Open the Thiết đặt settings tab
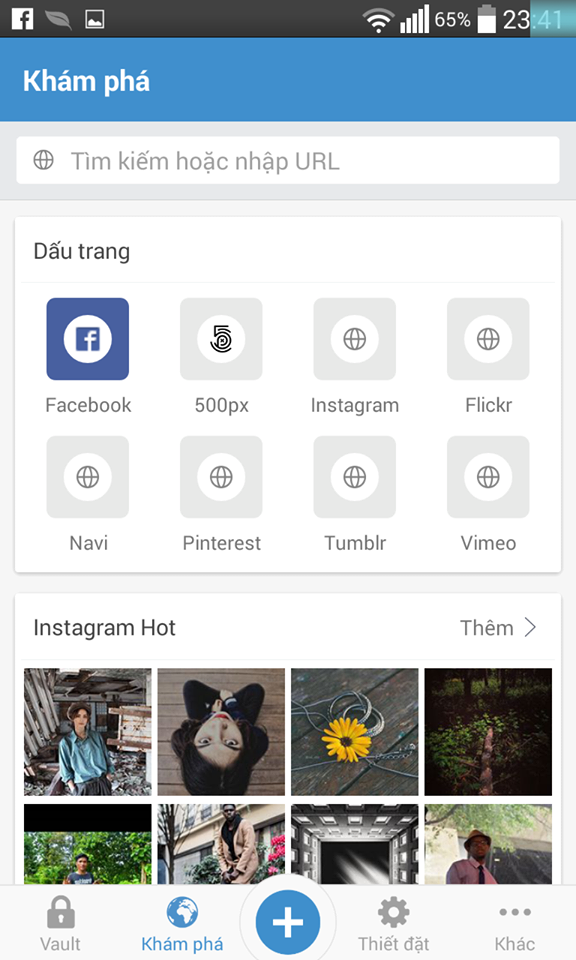Viewport: 576px width, 960px height. [x=394, y=923]
